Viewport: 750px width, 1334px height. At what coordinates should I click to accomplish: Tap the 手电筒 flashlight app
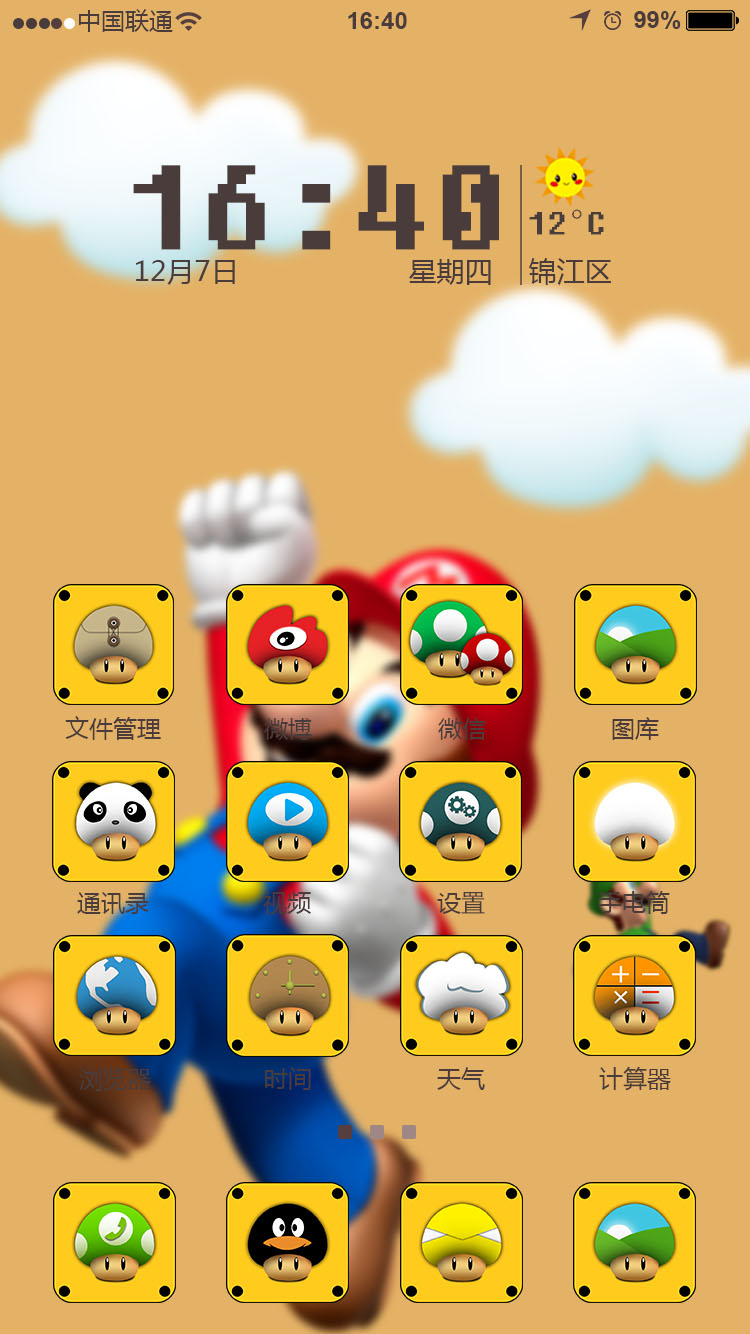(x=635, y=821)
